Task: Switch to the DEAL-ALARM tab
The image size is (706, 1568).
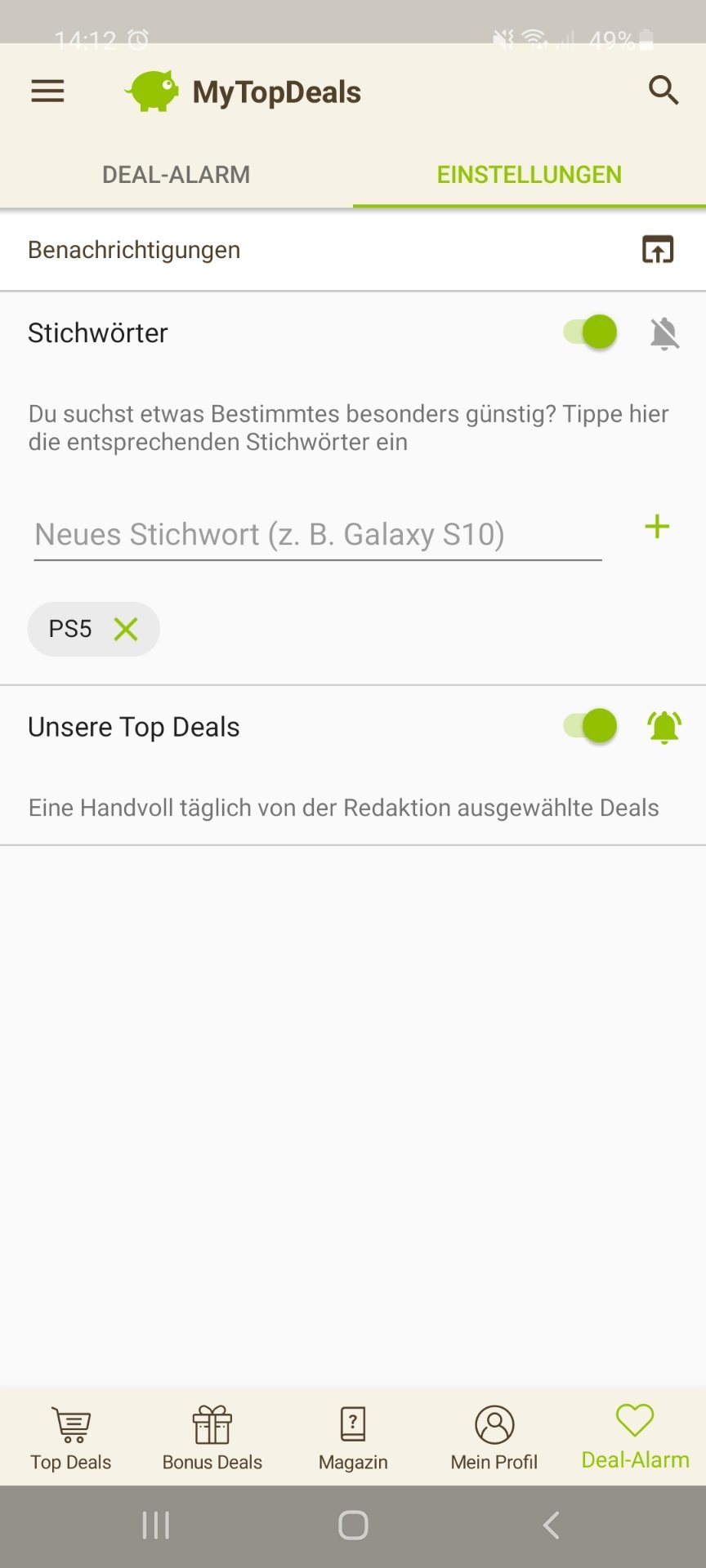Action: click(x=176, y=175)
